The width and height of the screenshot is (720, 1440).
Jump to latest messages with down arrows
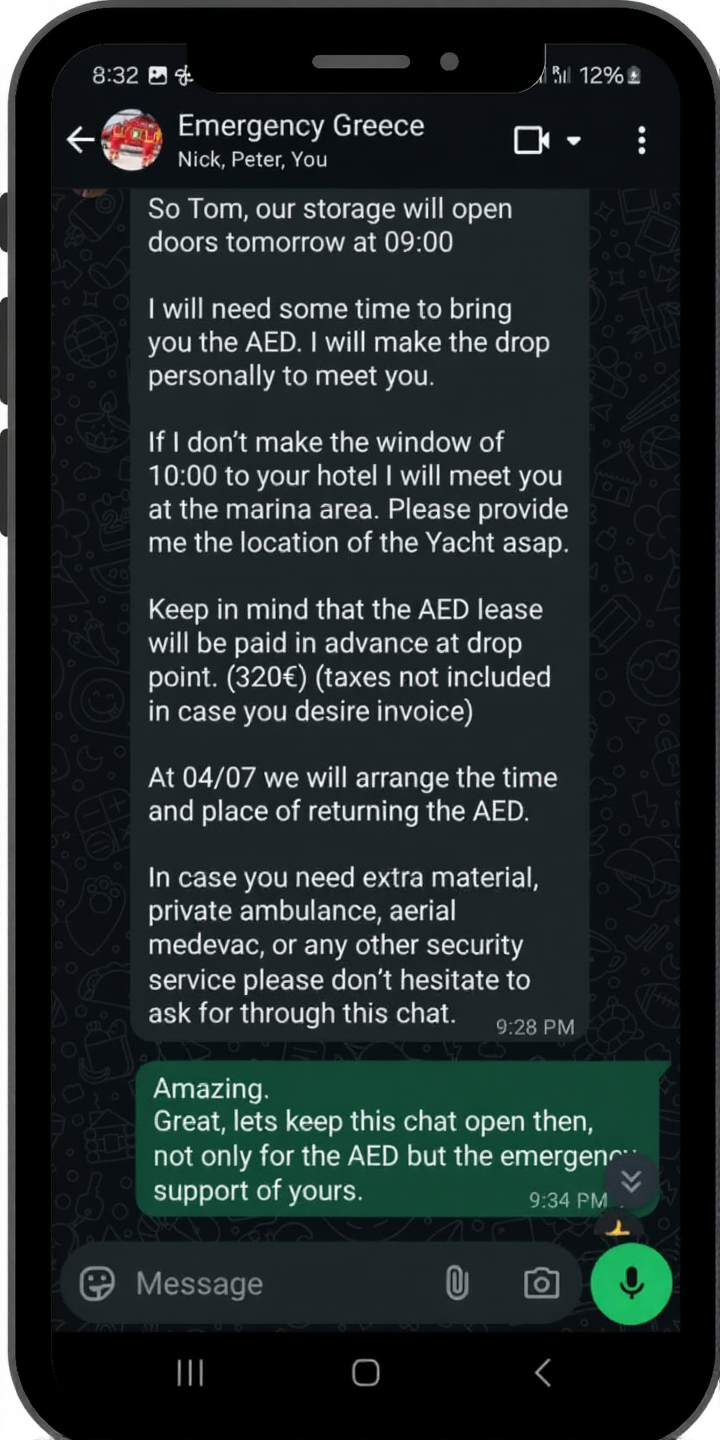point(631,1181)
